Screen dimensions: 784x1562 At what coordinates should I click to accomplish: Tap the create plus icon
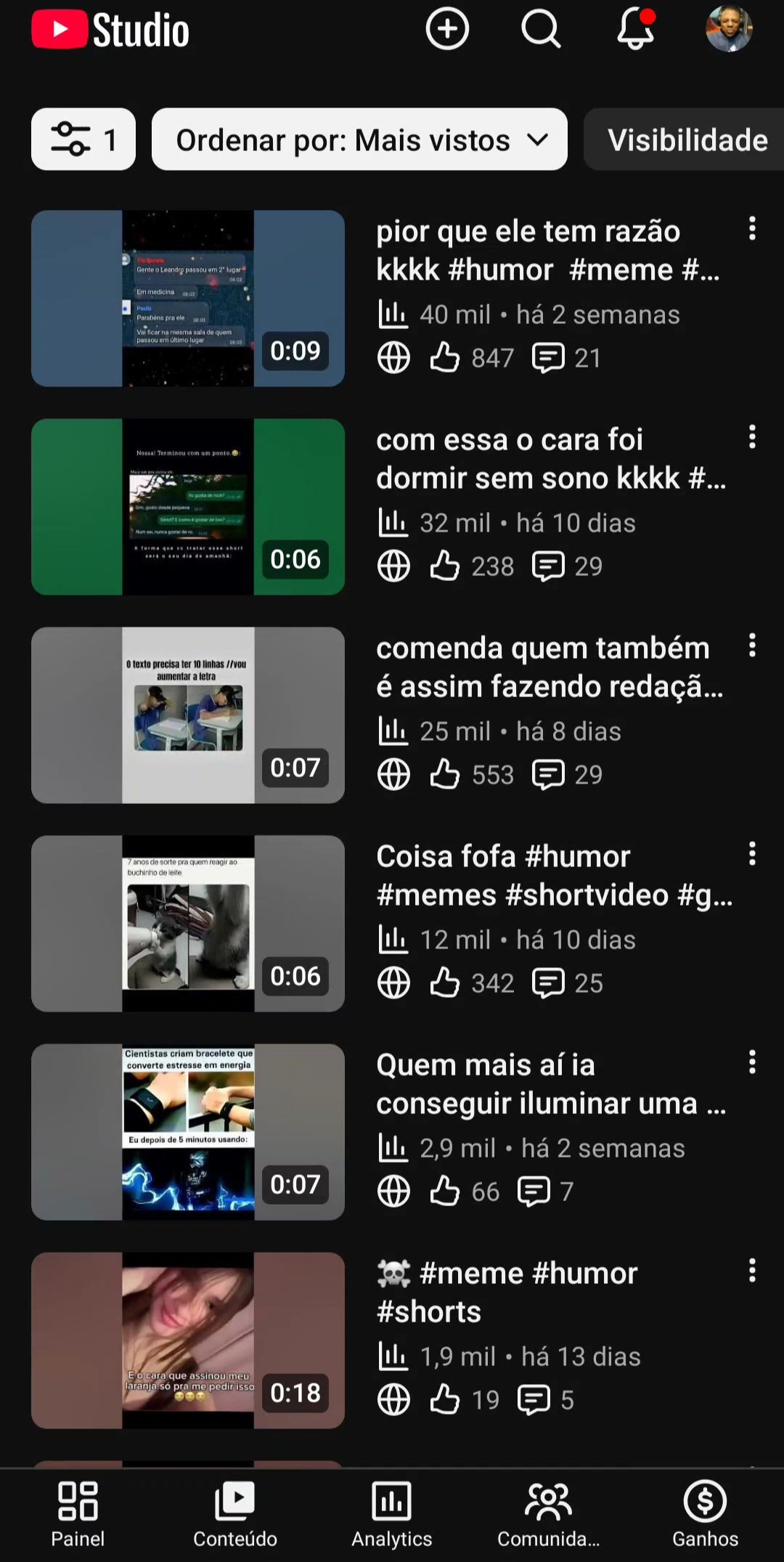tap(447, 29)
